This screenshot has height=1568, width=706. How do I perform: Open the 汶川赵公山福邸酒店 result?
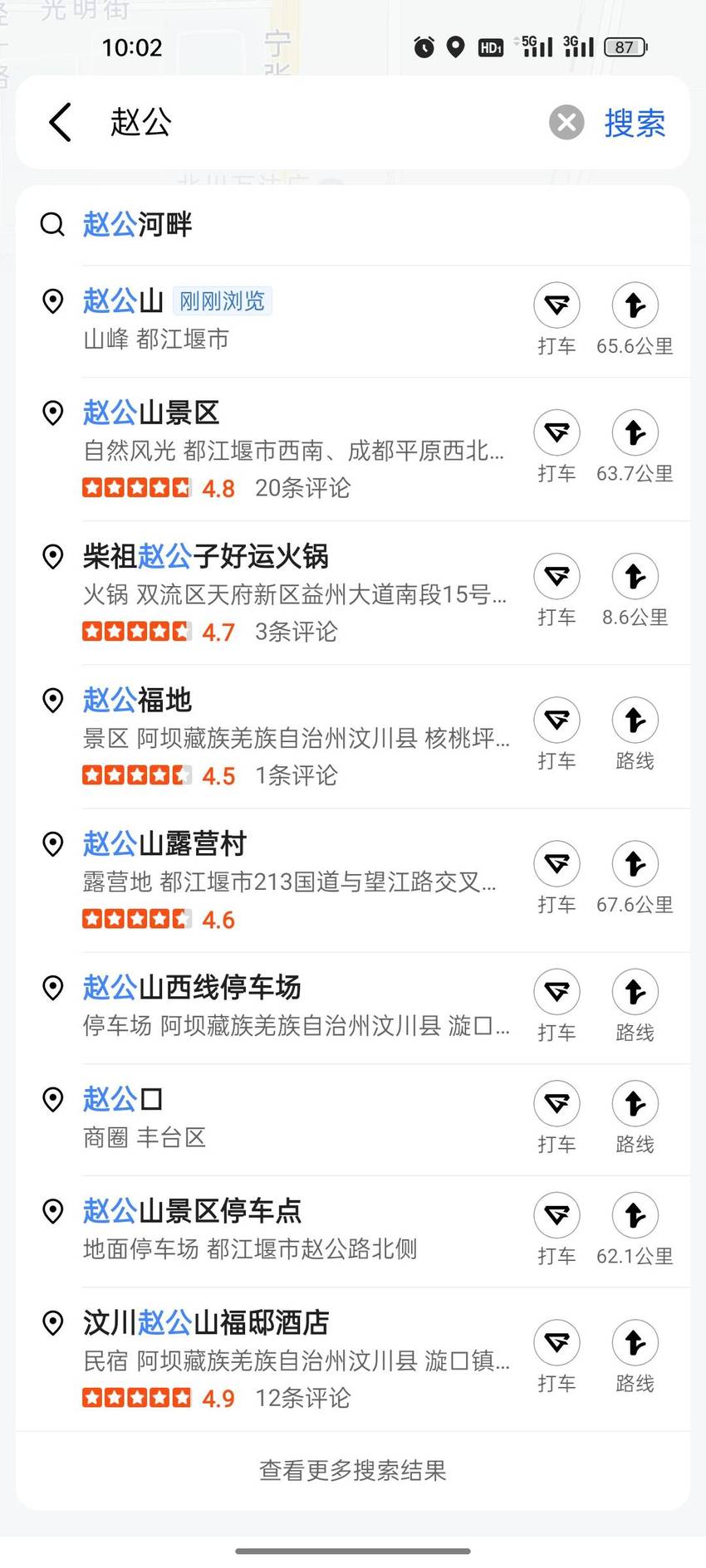tap(274, 1358)
